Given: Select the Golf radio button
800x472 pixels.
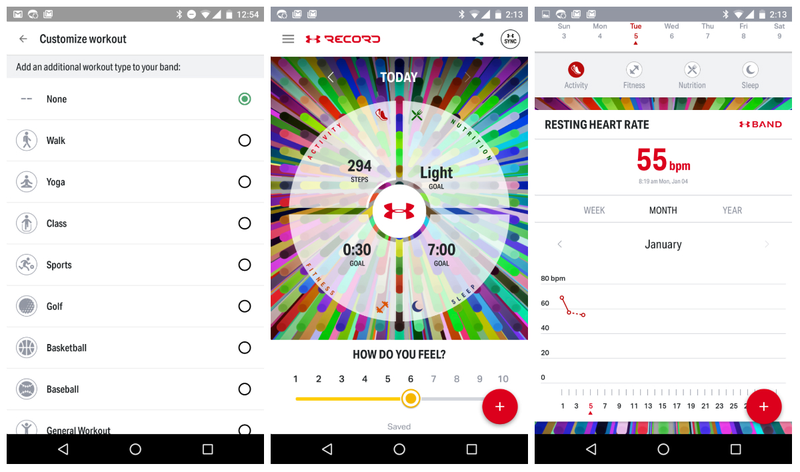Looking at the screenshot, I should tap(244, 306).
